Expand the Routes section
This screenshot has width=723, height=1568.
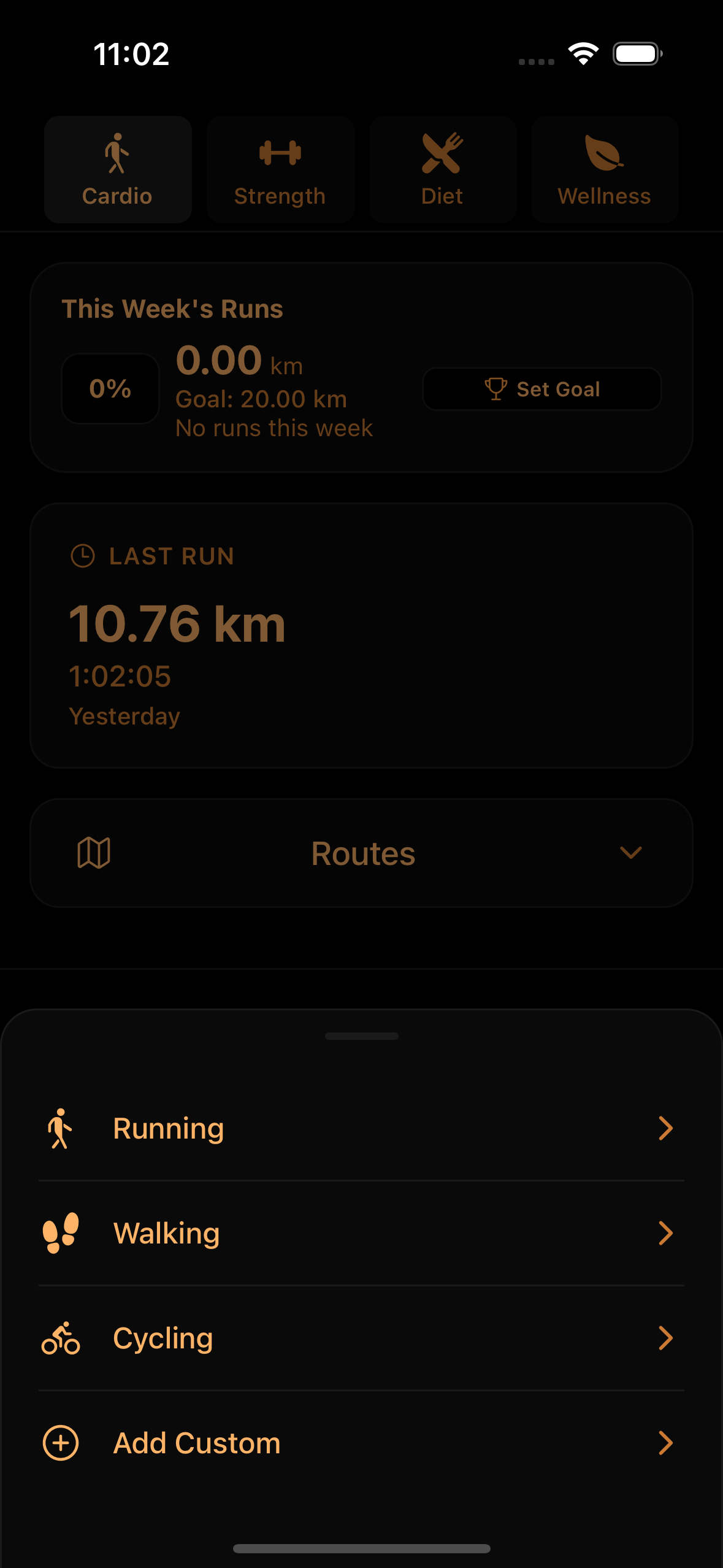[x=362, y=853]
